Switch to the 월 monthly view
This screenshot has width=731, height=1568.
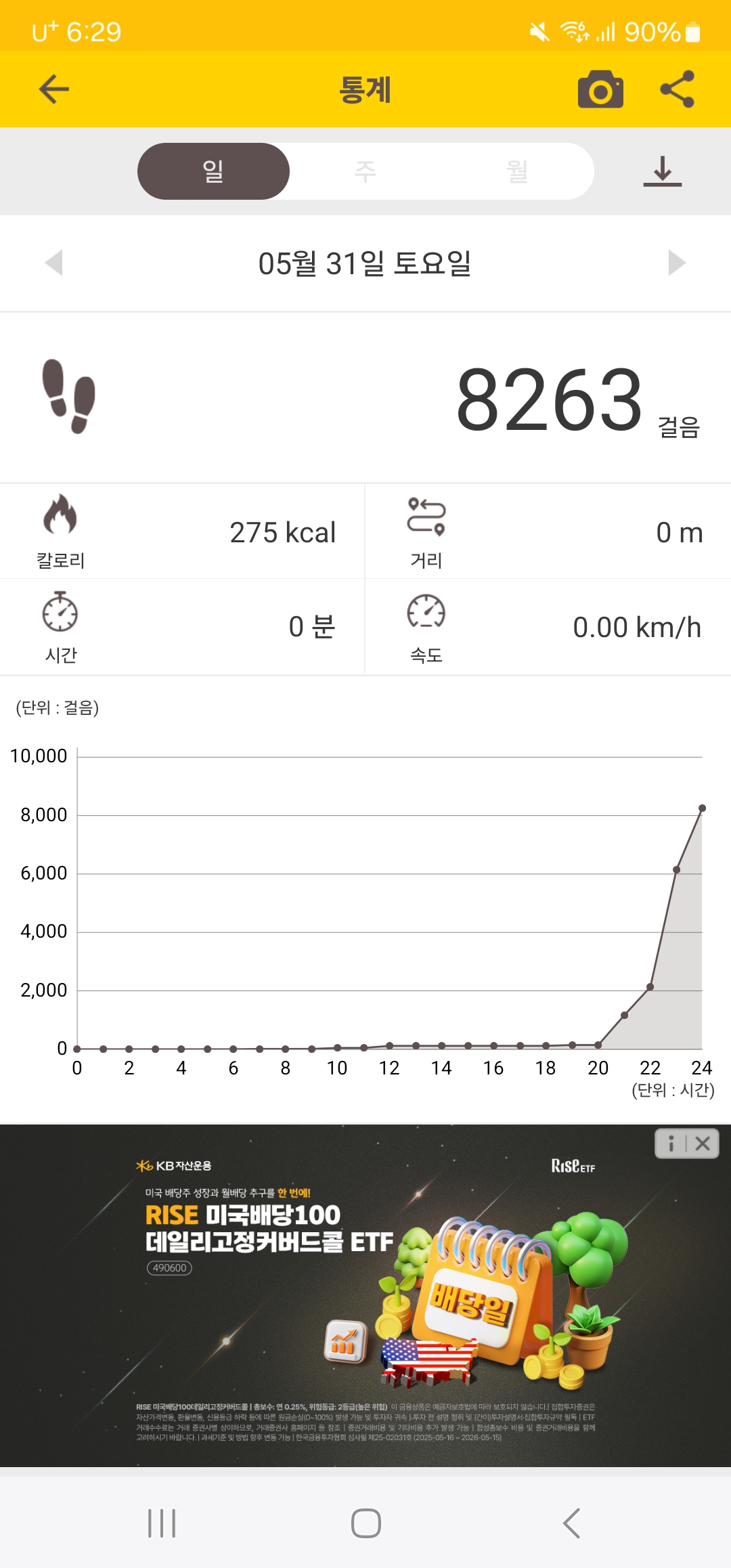click(x=518, y=171)
